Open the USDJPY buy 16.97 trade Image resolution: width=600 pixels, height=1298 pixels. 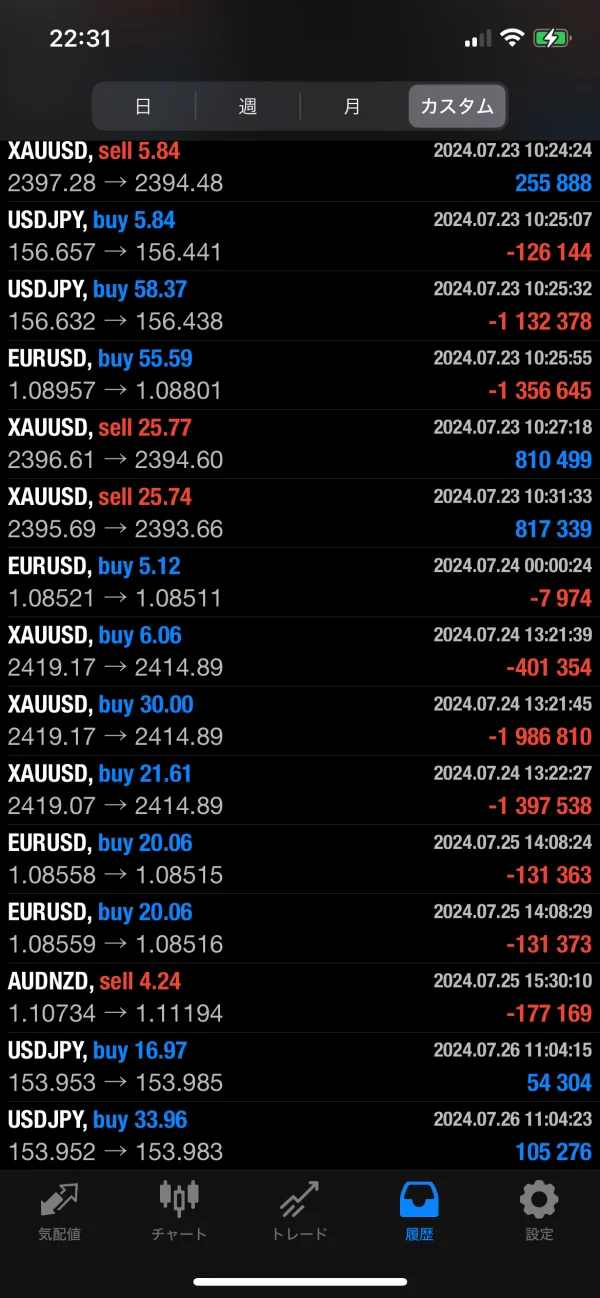tap(300, 1067)
